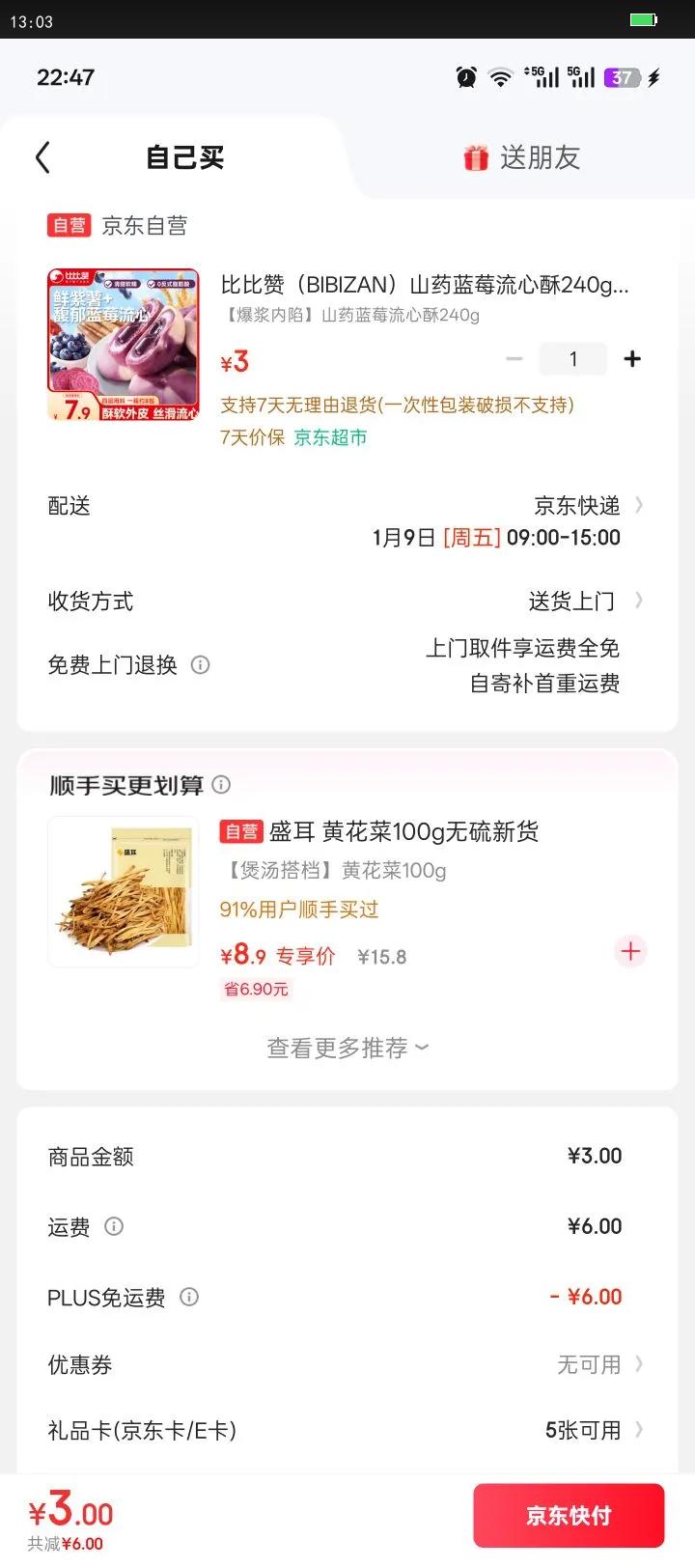Image resolution: width=695 pixels, height=1568 pixels.
Task: View info about 免费上门退换
Action: 200,665
